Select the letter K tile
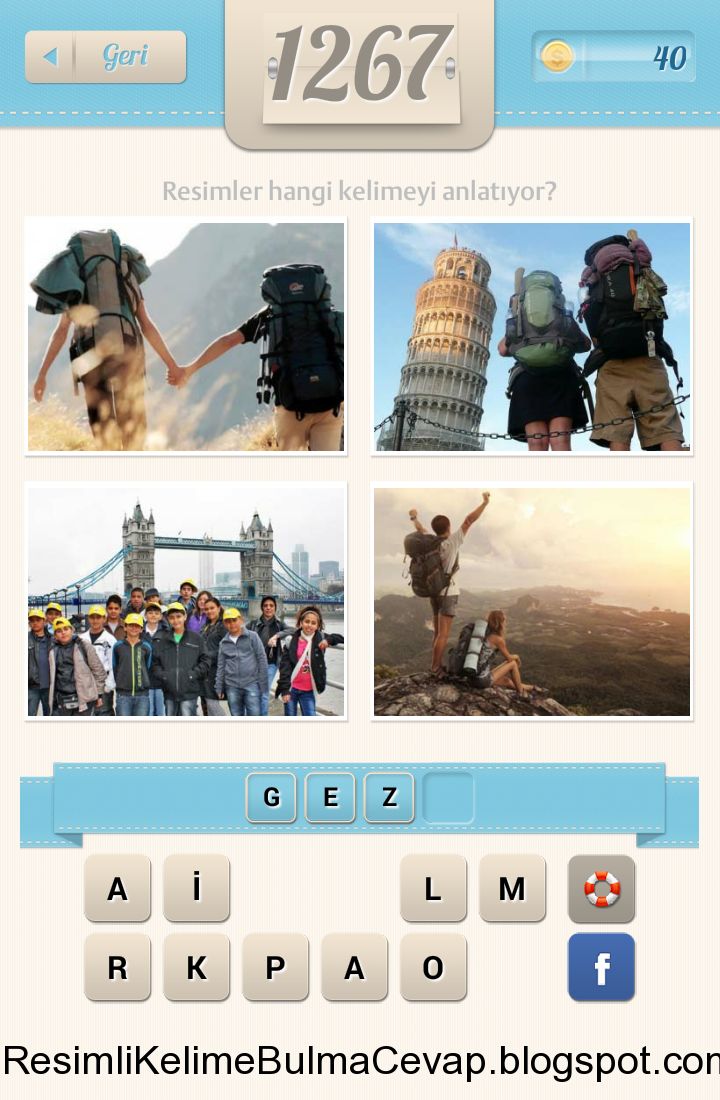The height and width of the screenshot is (1100, 720). [197, 967]
